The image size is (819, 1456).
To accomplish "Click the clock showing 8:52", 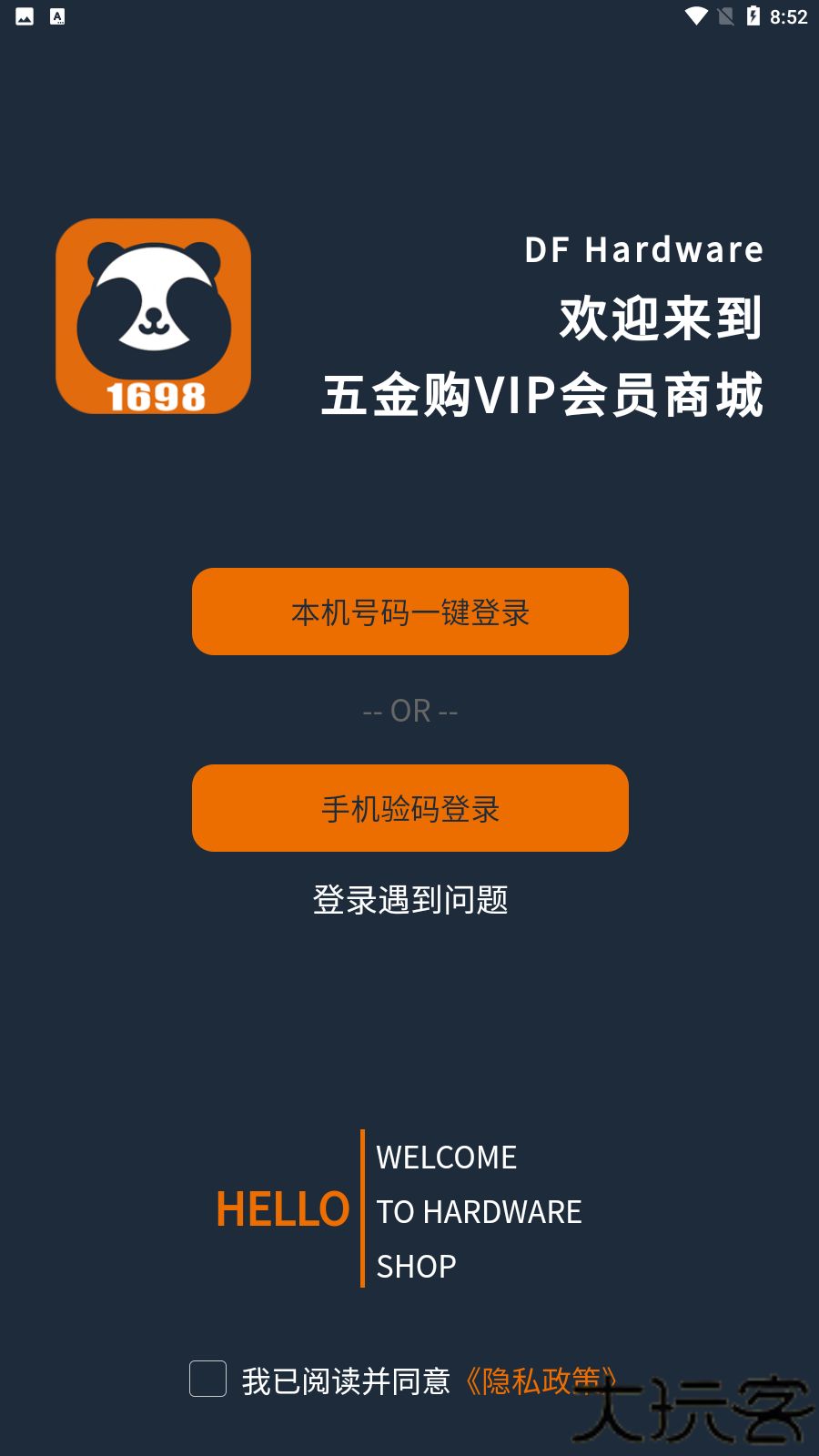I will point(788,15).
